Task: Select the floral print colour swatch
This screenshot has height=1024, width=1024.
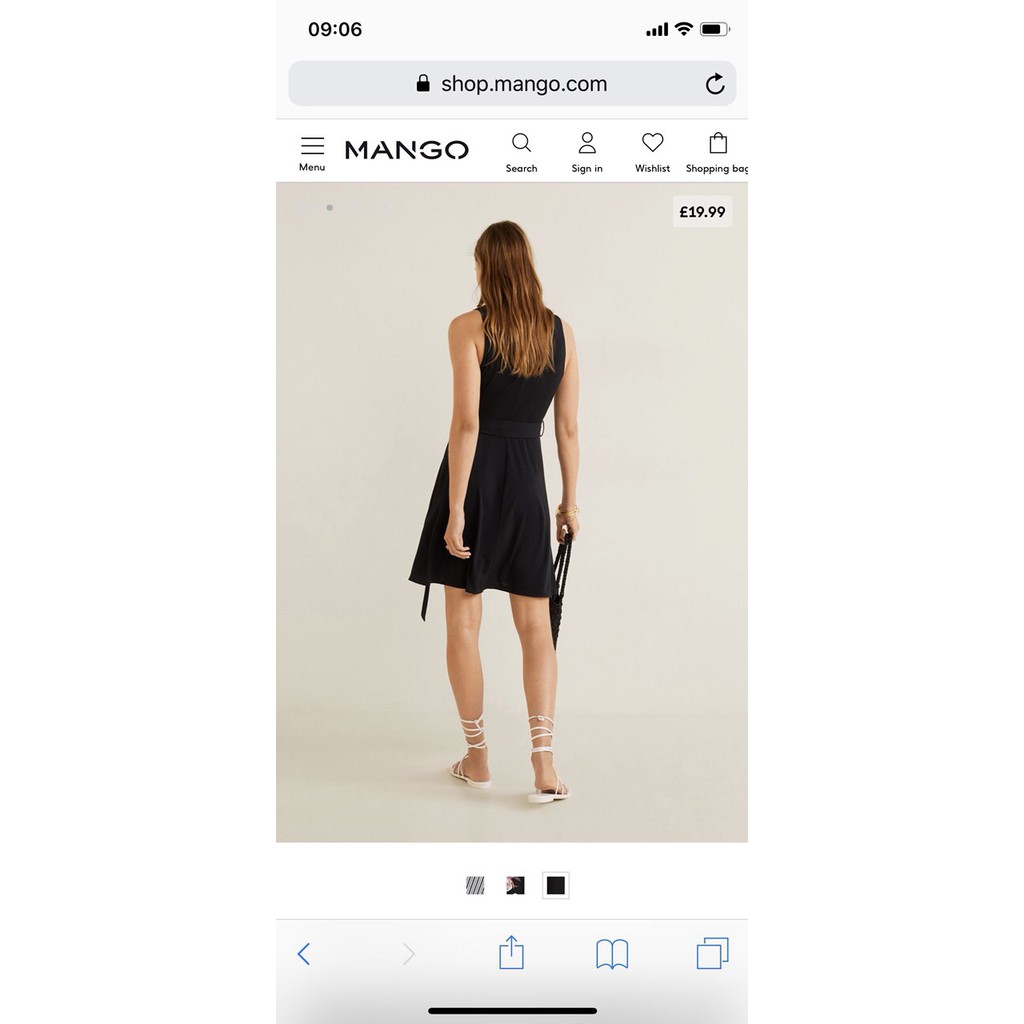Action: point(515,885)
